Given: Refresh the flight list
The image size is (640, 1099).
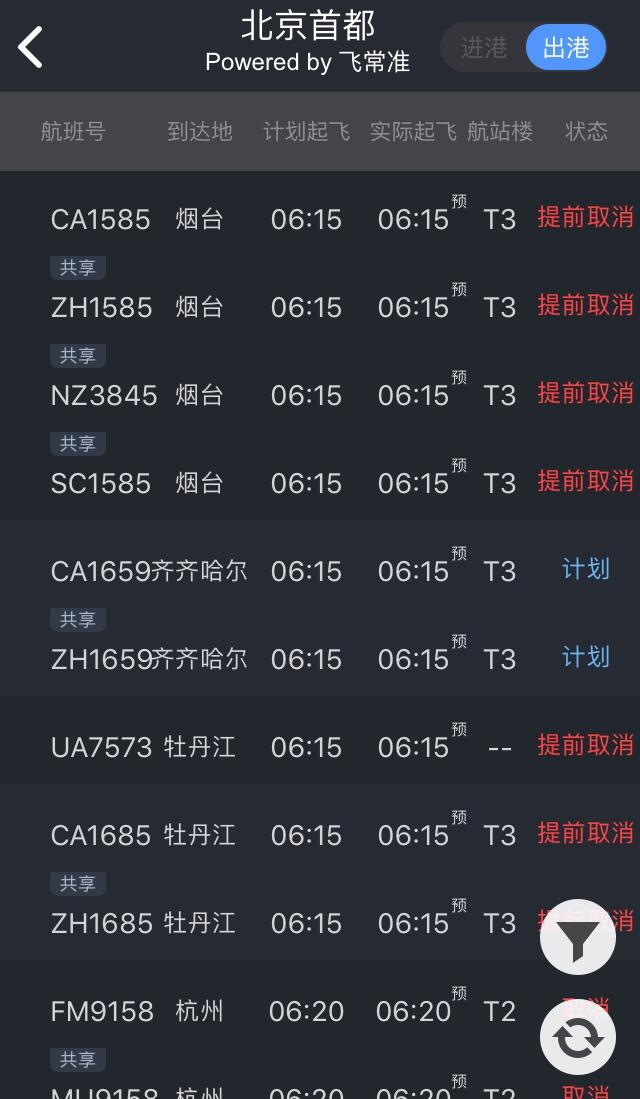Looking at the screenshot, I should pyautogui.click(x=577, y=1037).
